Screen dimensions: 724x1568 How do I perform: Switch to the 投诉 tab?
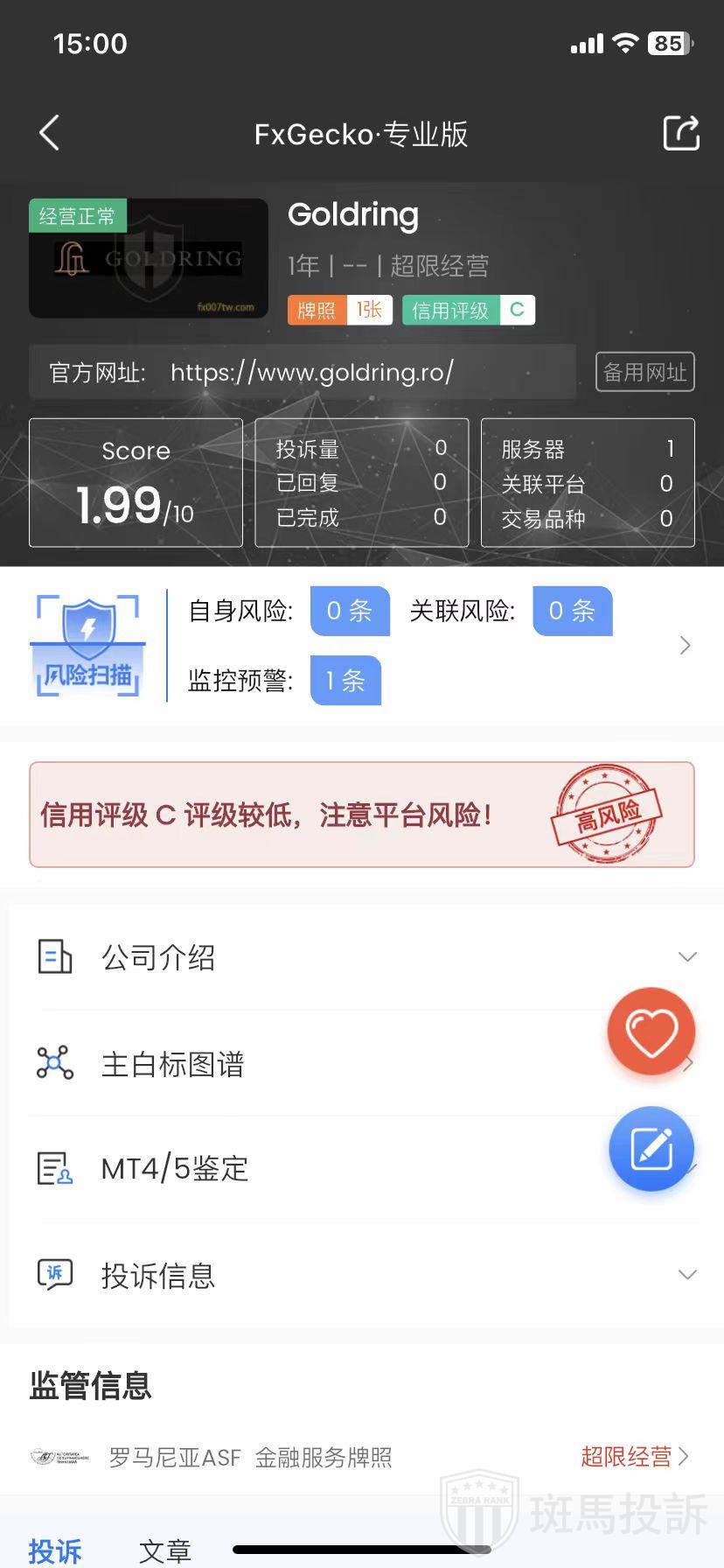(55, 1550)
